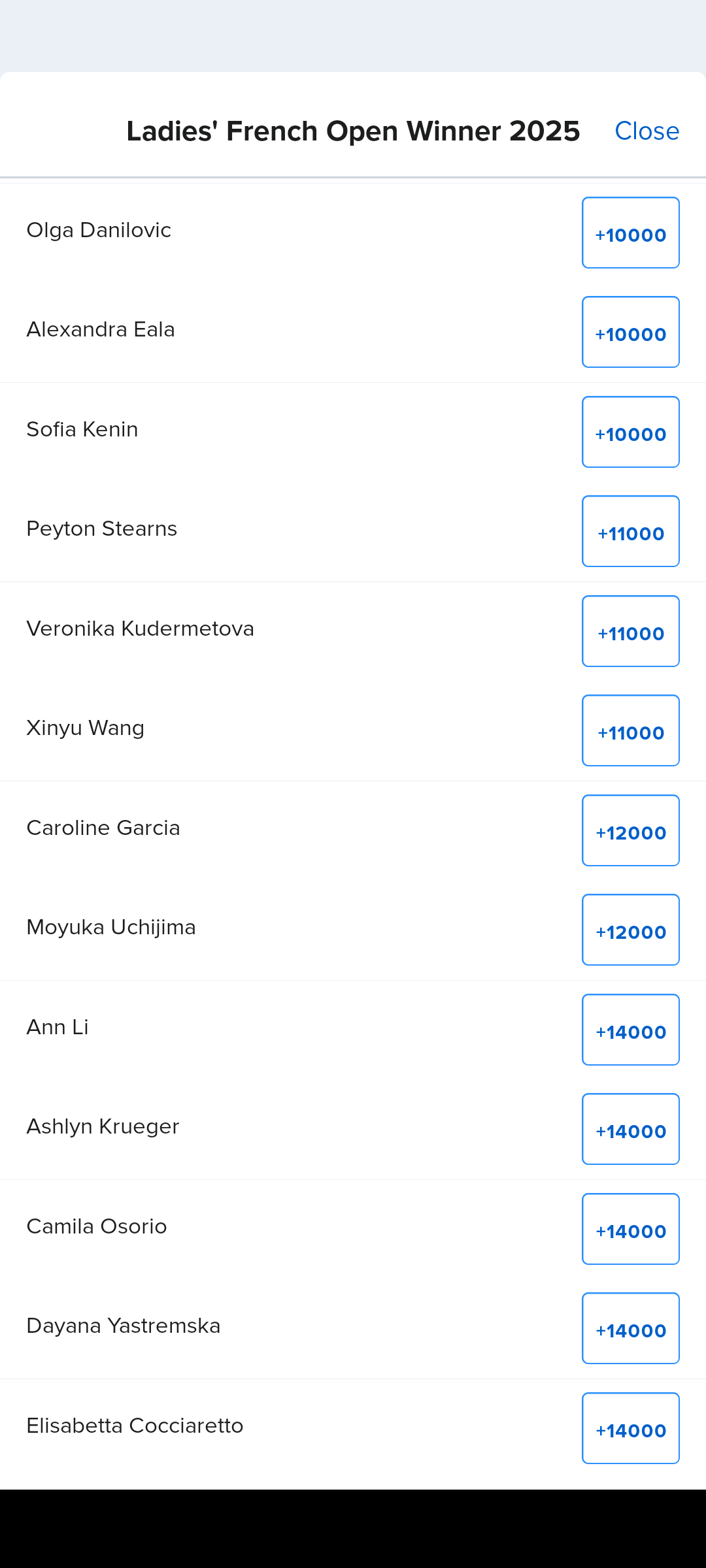The width and height of the screenshot is (706, 1568).
Task: Select Olga Danilovic +10000 odds
Action: (x=630, y=233)
